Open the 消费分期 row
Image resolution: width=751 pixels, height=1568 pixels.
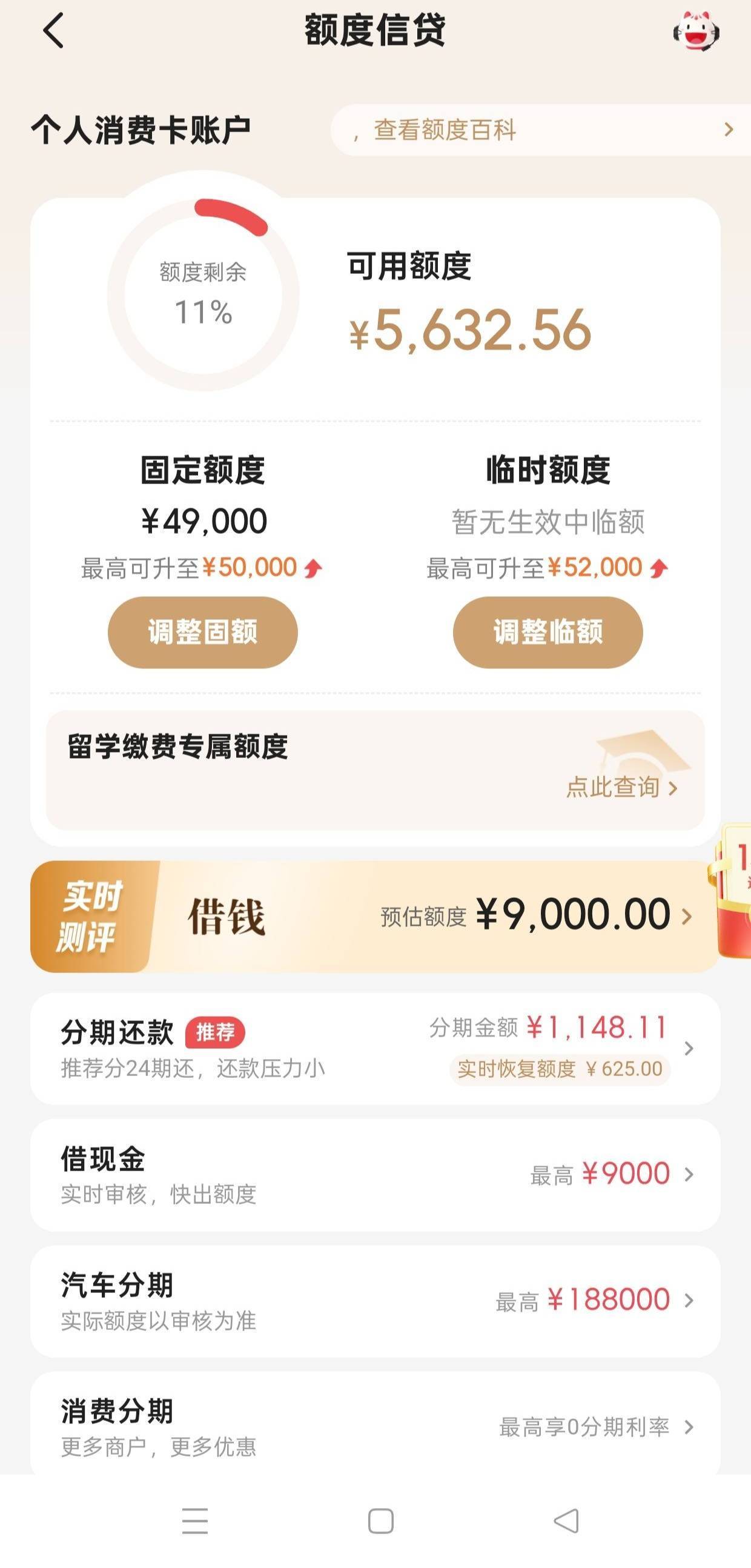pos(375,1424)
